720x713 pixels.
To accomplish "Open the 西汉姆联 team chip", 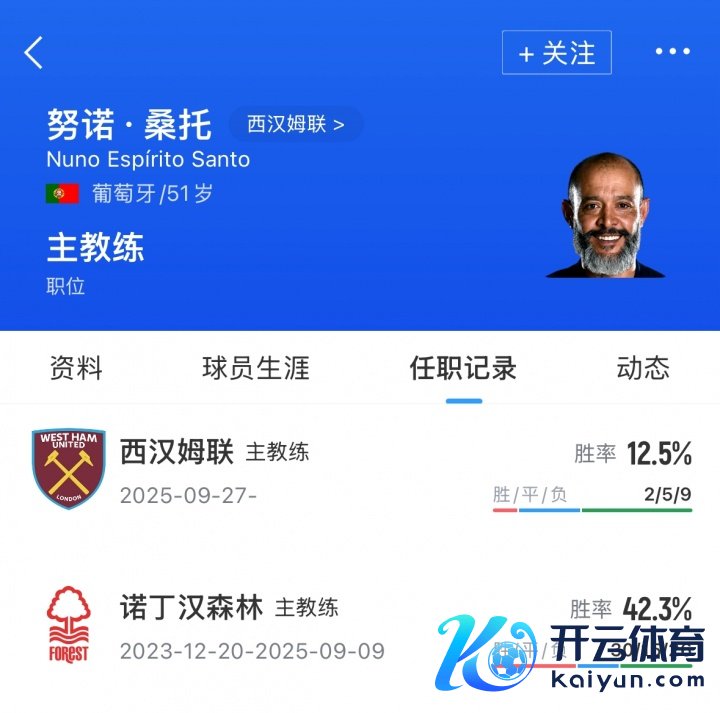I will pos(295,124).
